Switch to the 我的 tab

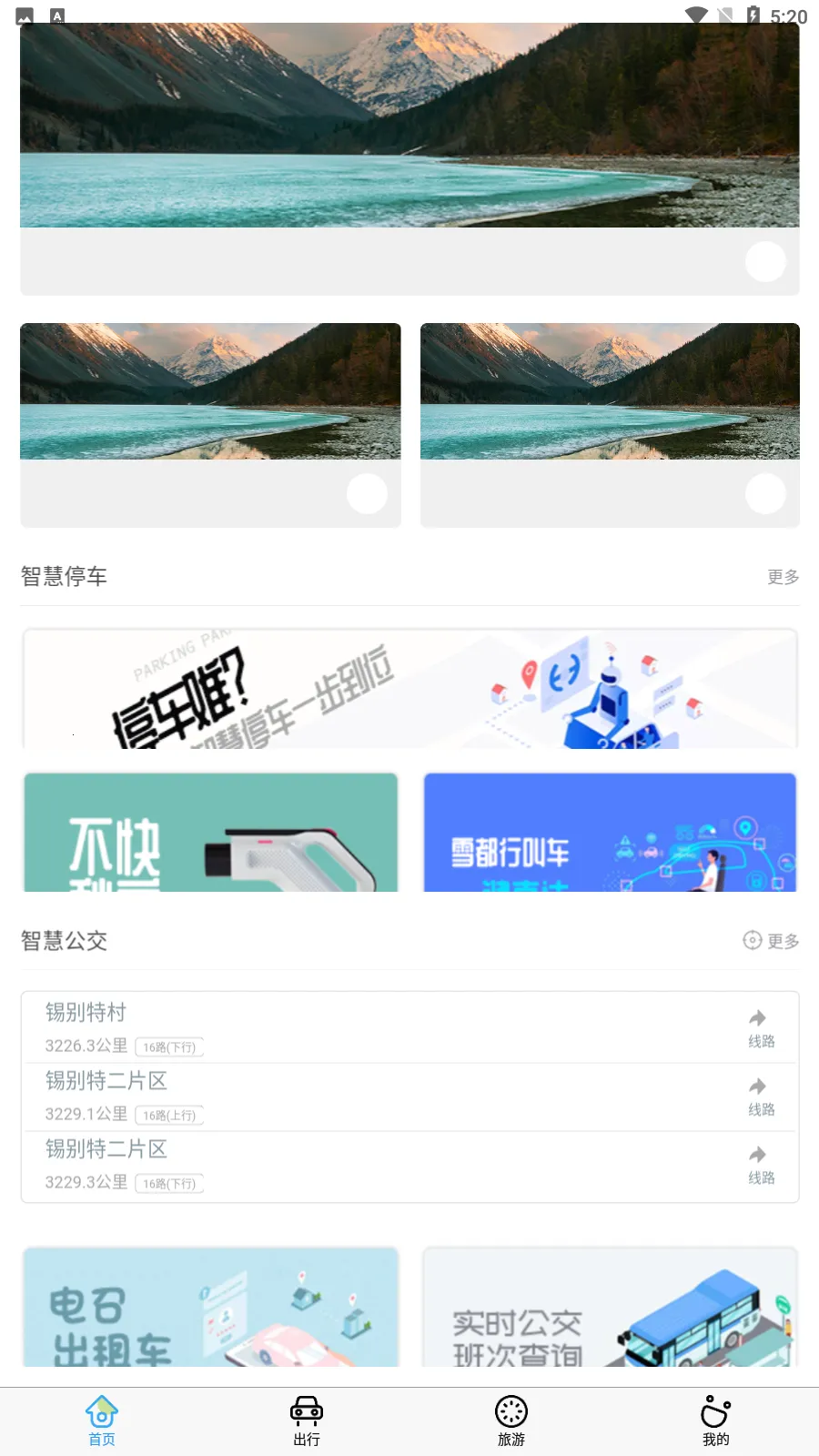(715, 1410)
